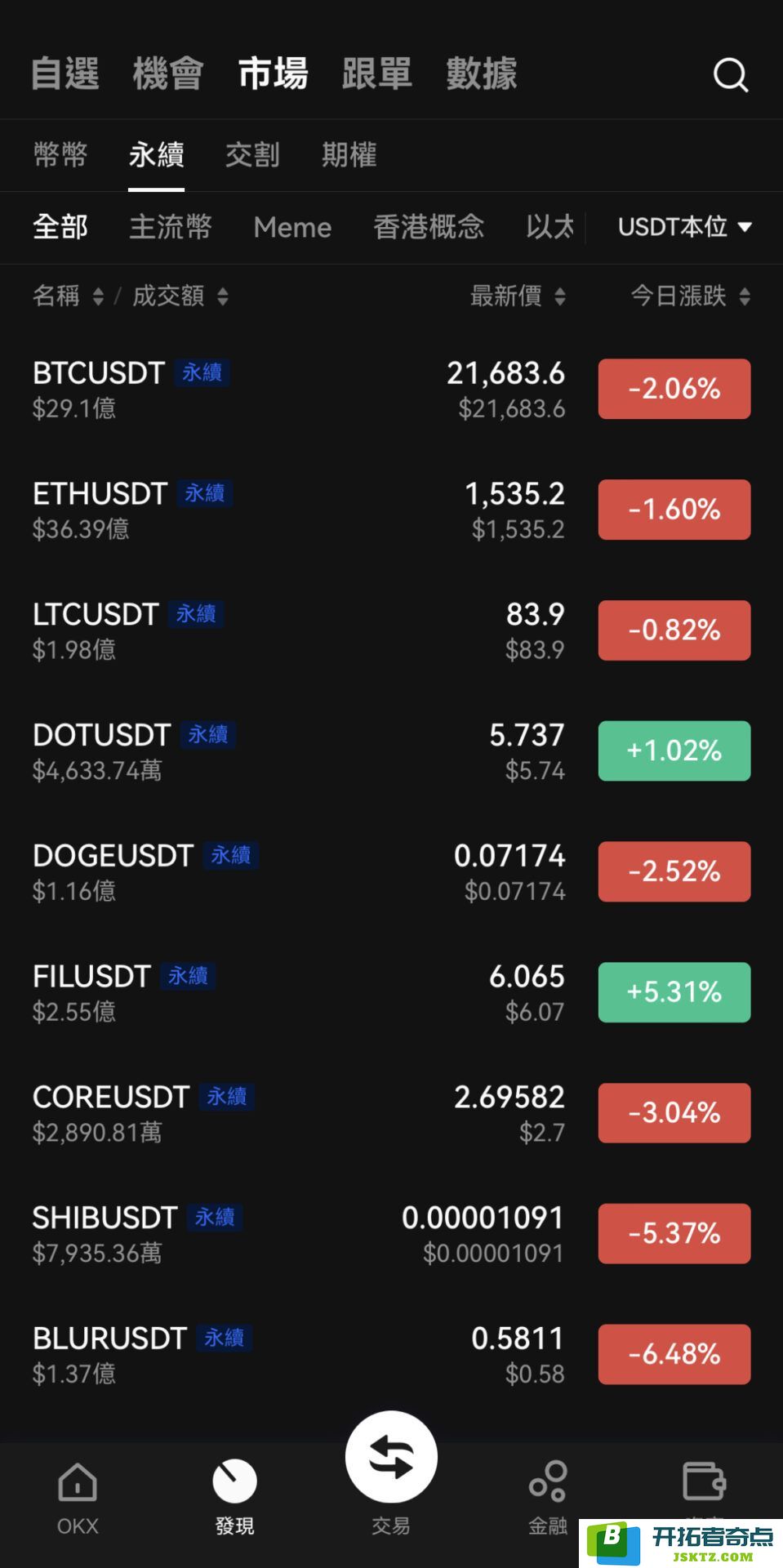Switch to 交割 contracts
This screenshot has width=783, height=1568.
(x=252, y=154)
